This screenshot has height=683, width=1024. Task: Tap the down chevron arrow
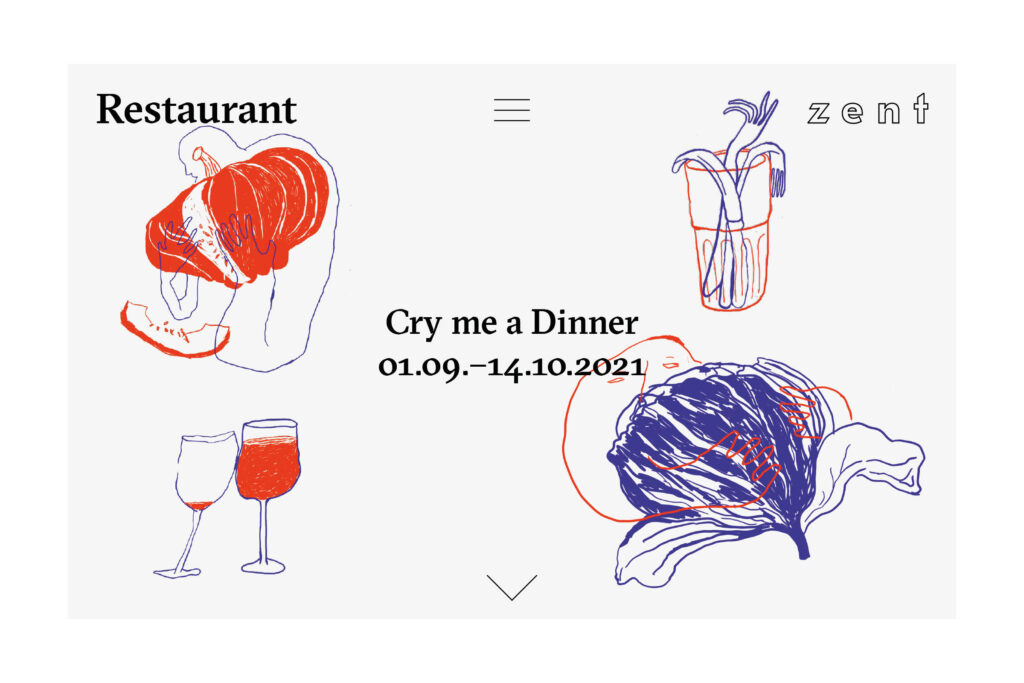click(x=512, y=587)
